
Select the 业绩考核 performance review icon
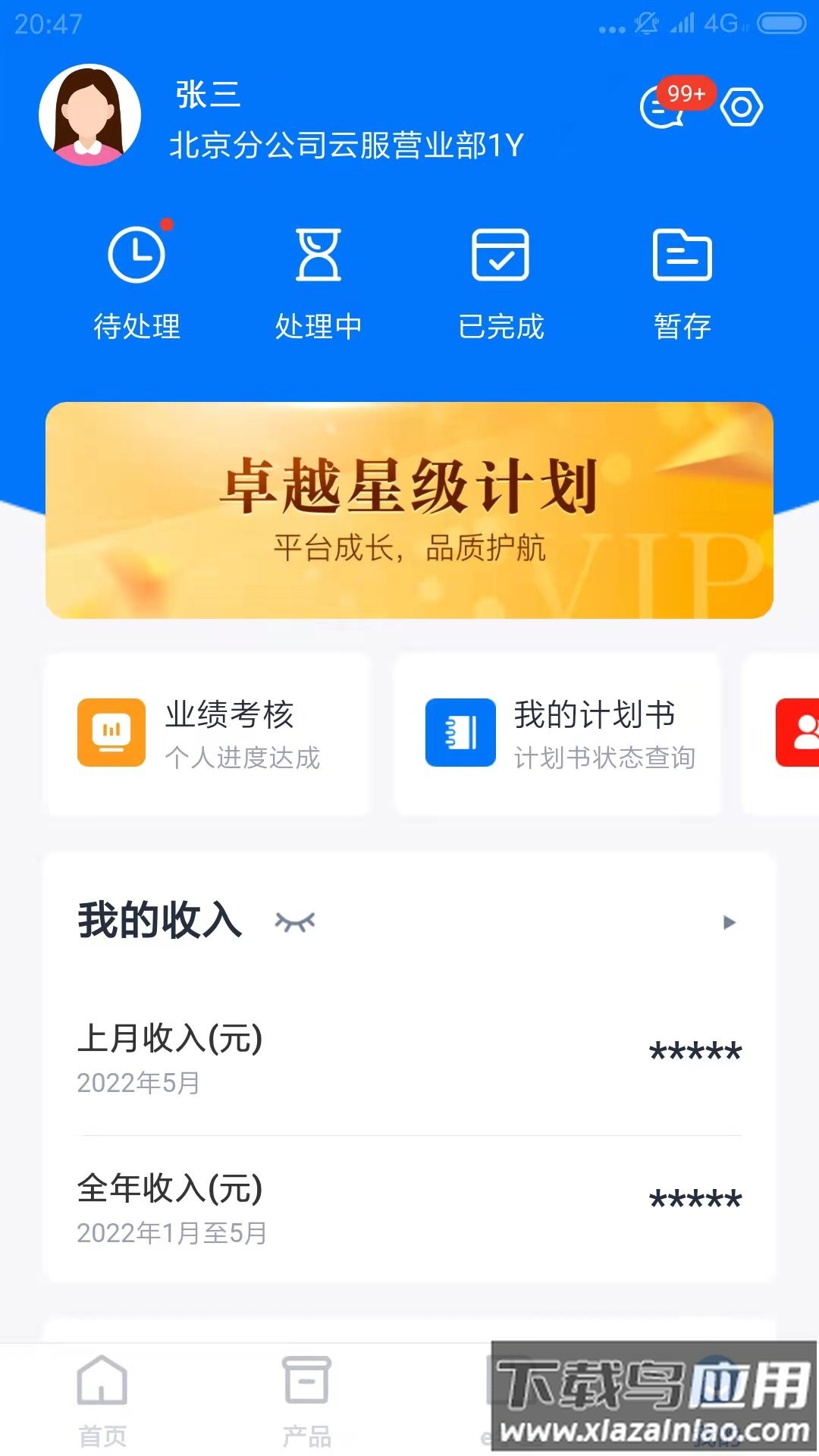point(111,730)
